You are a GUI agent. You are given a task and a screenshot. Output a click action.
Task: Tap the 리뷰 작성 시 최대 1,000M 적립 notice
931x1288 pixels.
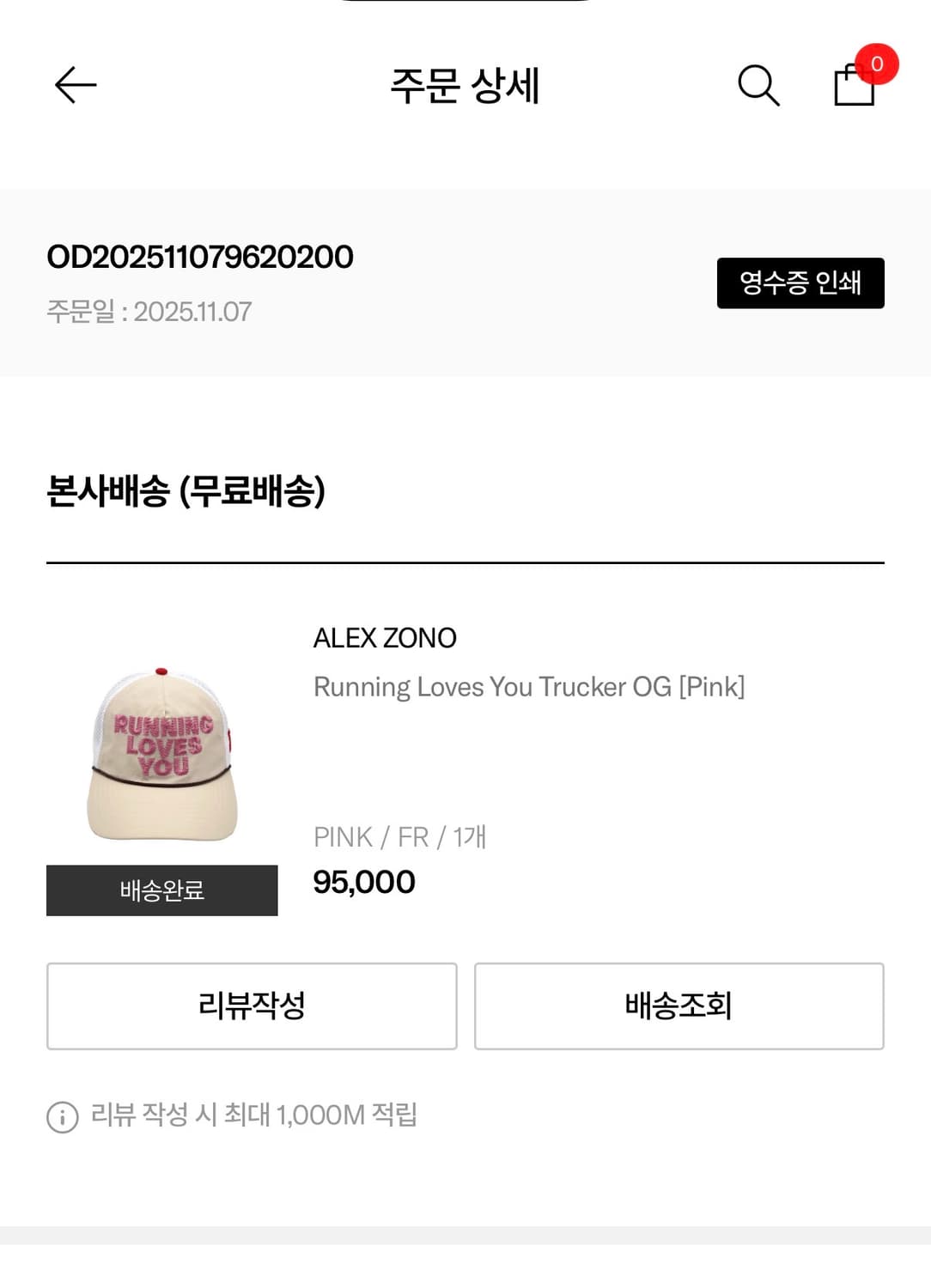pyautogui.click(x=254, y=1115)
